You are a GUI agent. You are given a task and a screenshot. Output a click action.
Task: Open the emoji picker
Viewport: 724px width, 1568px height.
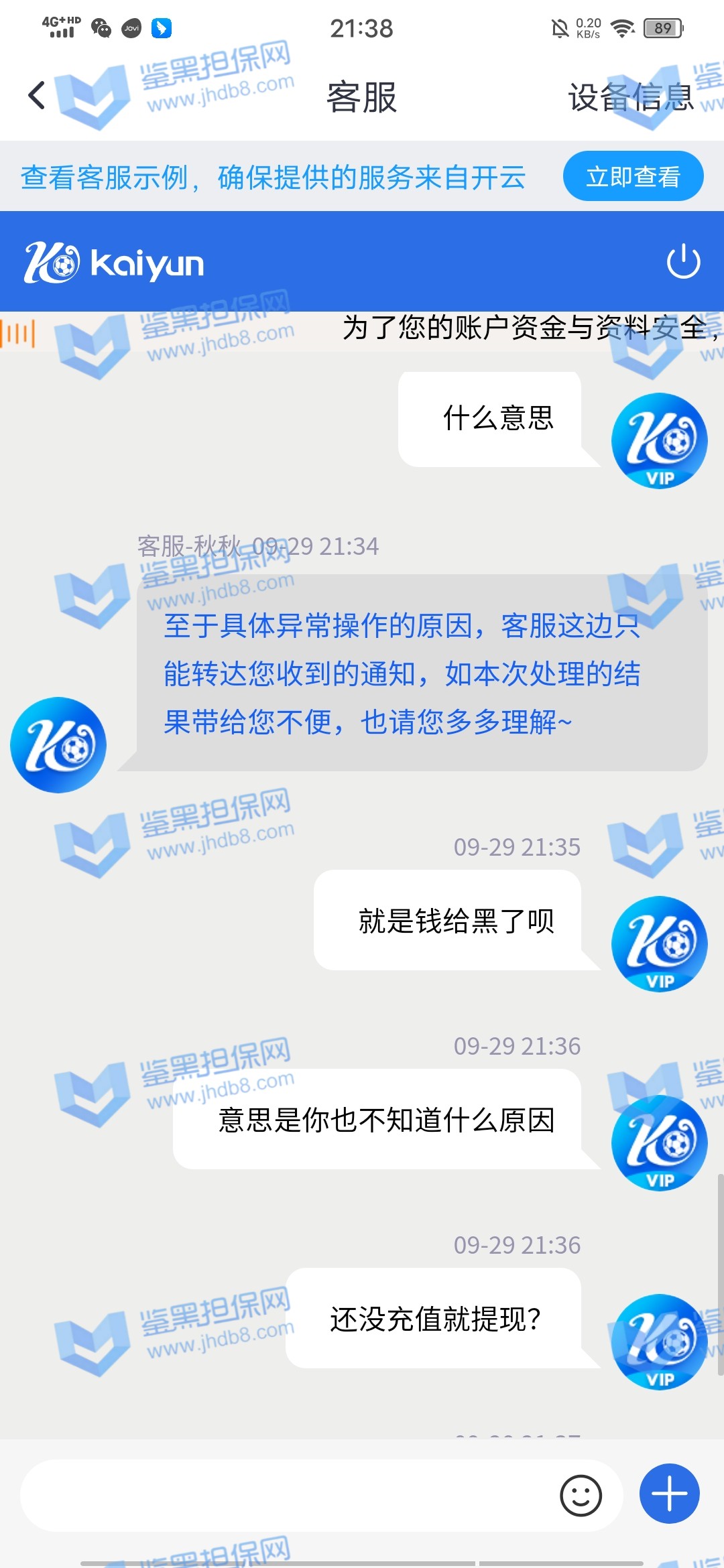(x=581, y=1496)
